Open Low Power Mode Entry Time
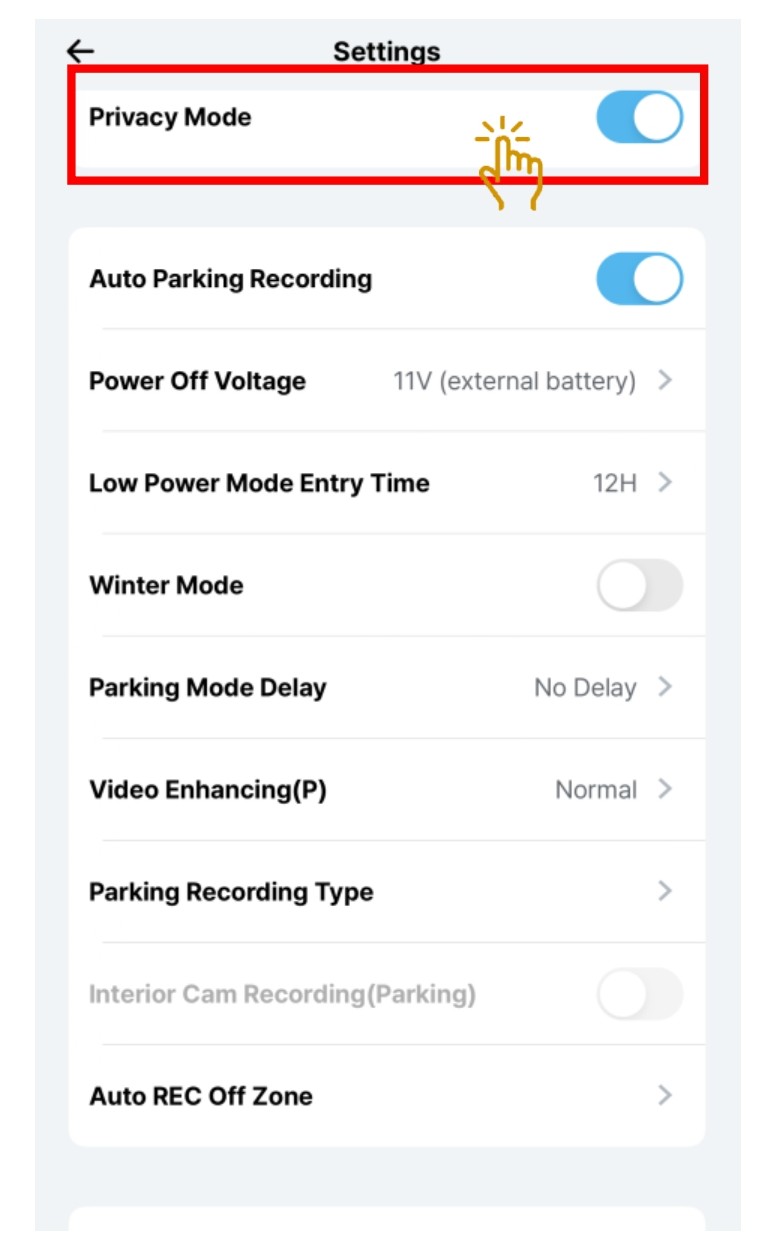Image resolution: width=772 pixels, height=1259 pixels. (386, 483)
